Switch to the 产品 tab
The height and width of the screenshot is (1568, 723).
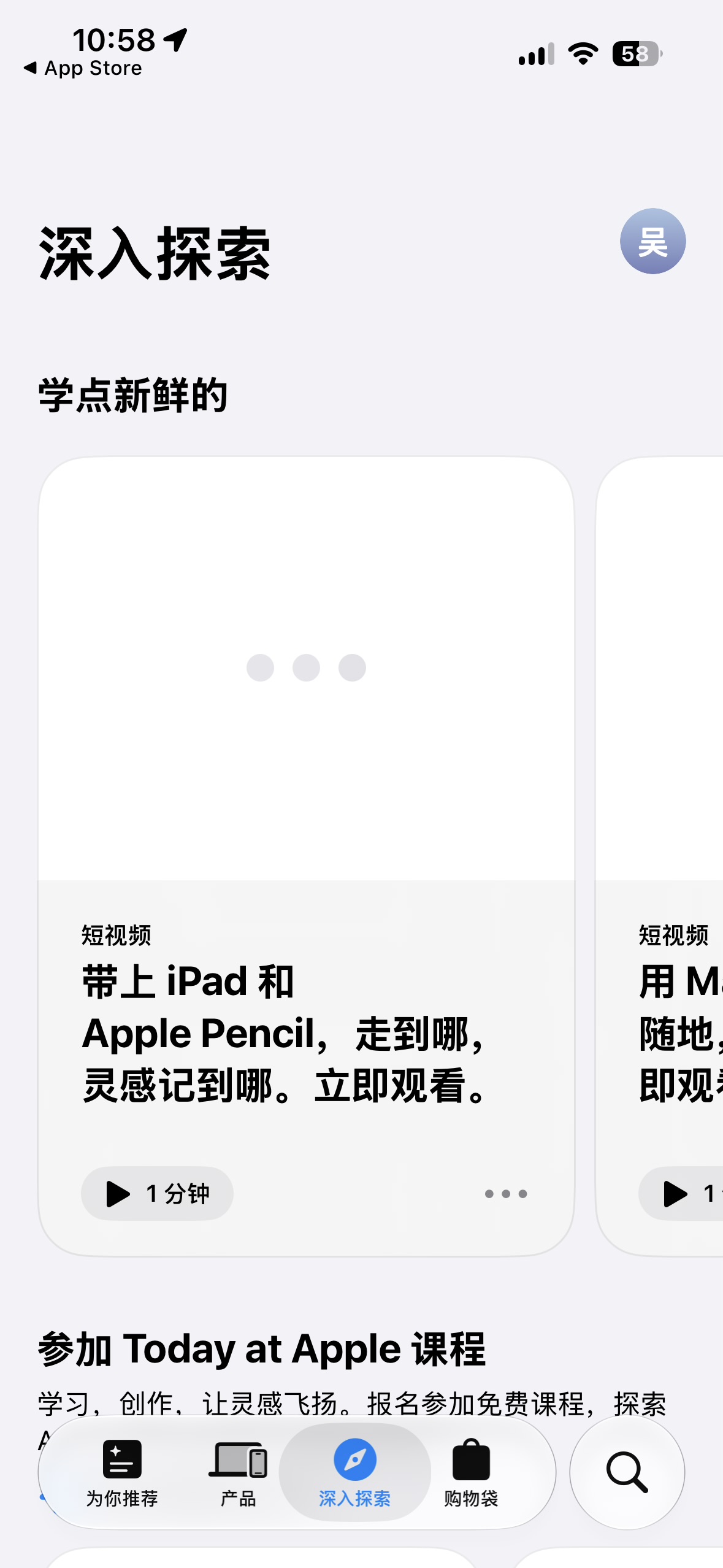pos(238,1473)
